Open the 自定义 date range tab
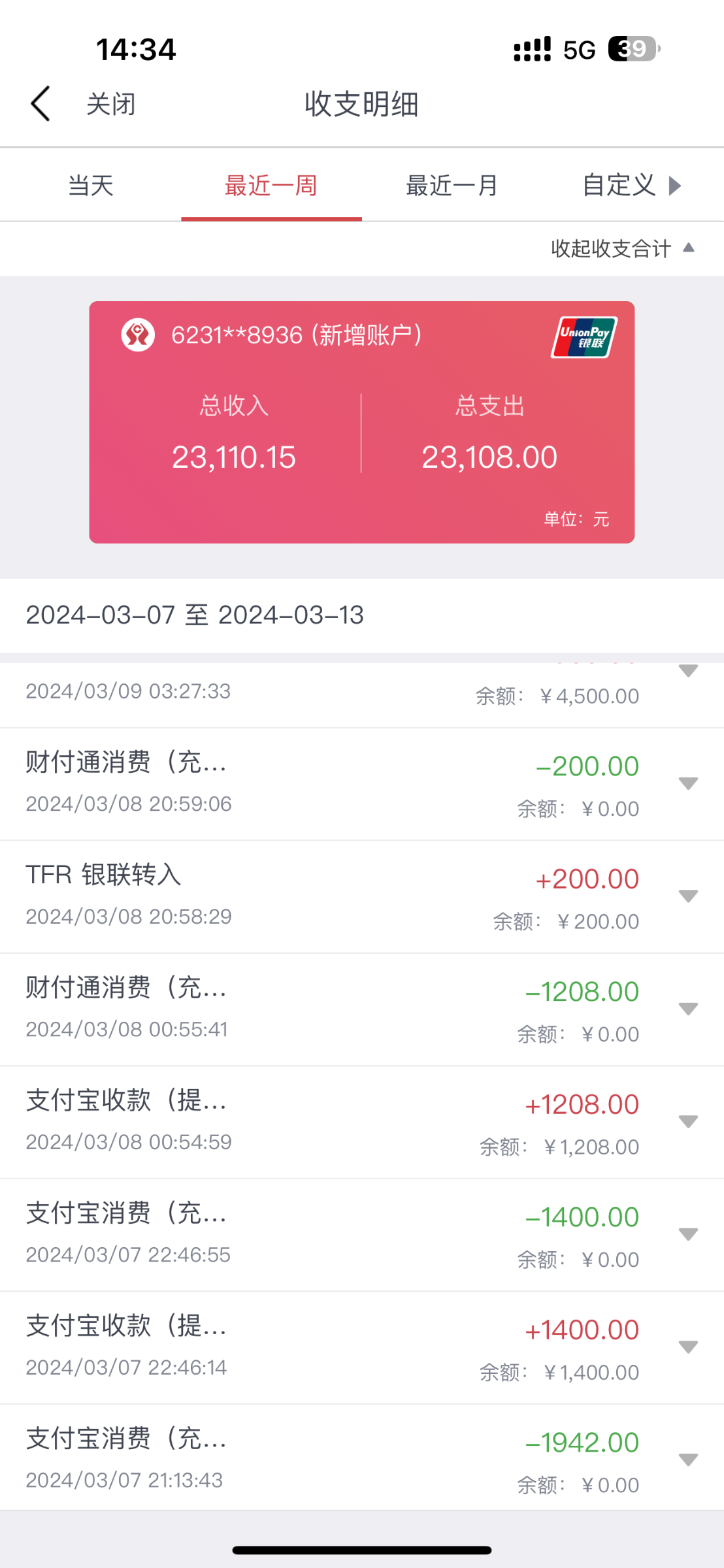Screen dimensions: 724x1568 (631, 186)
